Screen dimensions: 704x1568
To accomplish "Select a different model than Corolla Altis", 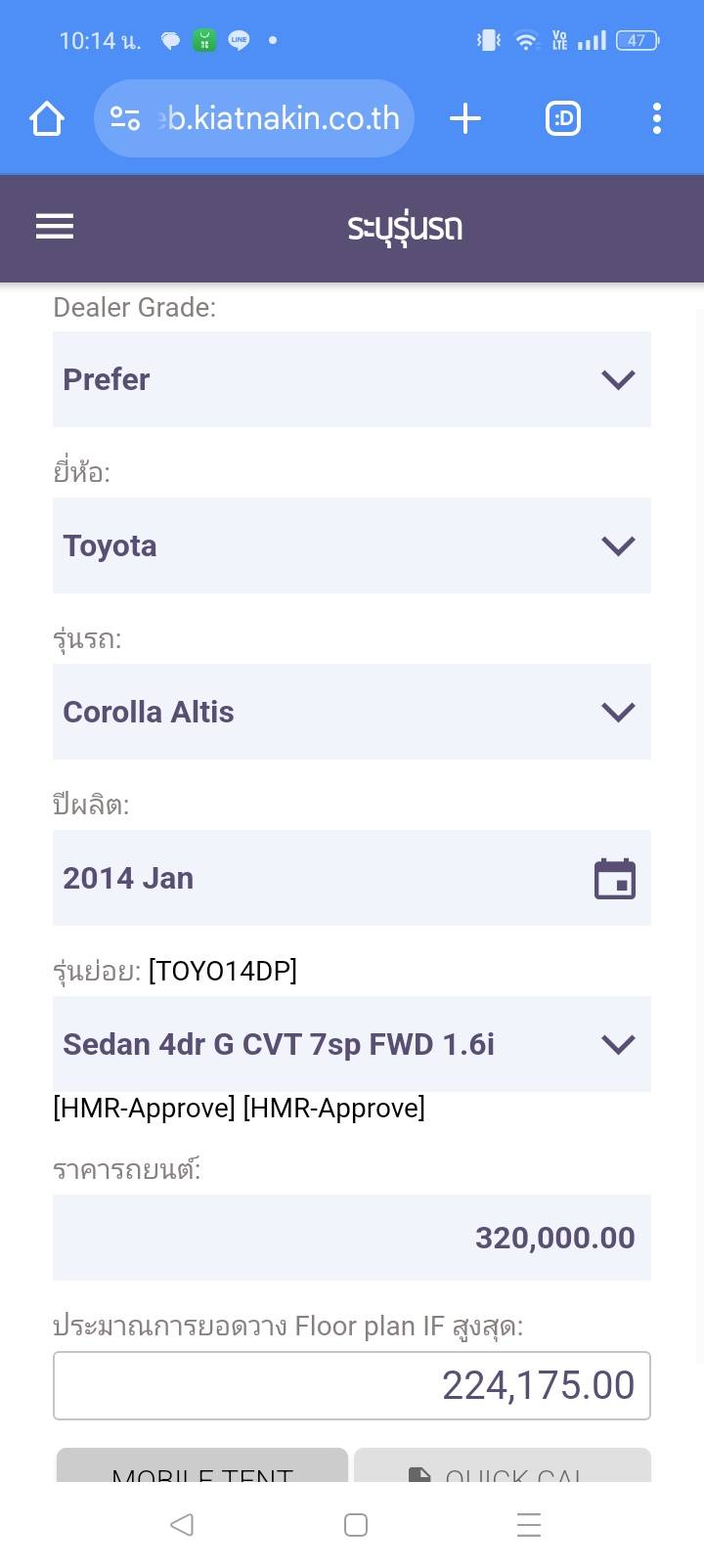I will point(351,712).
